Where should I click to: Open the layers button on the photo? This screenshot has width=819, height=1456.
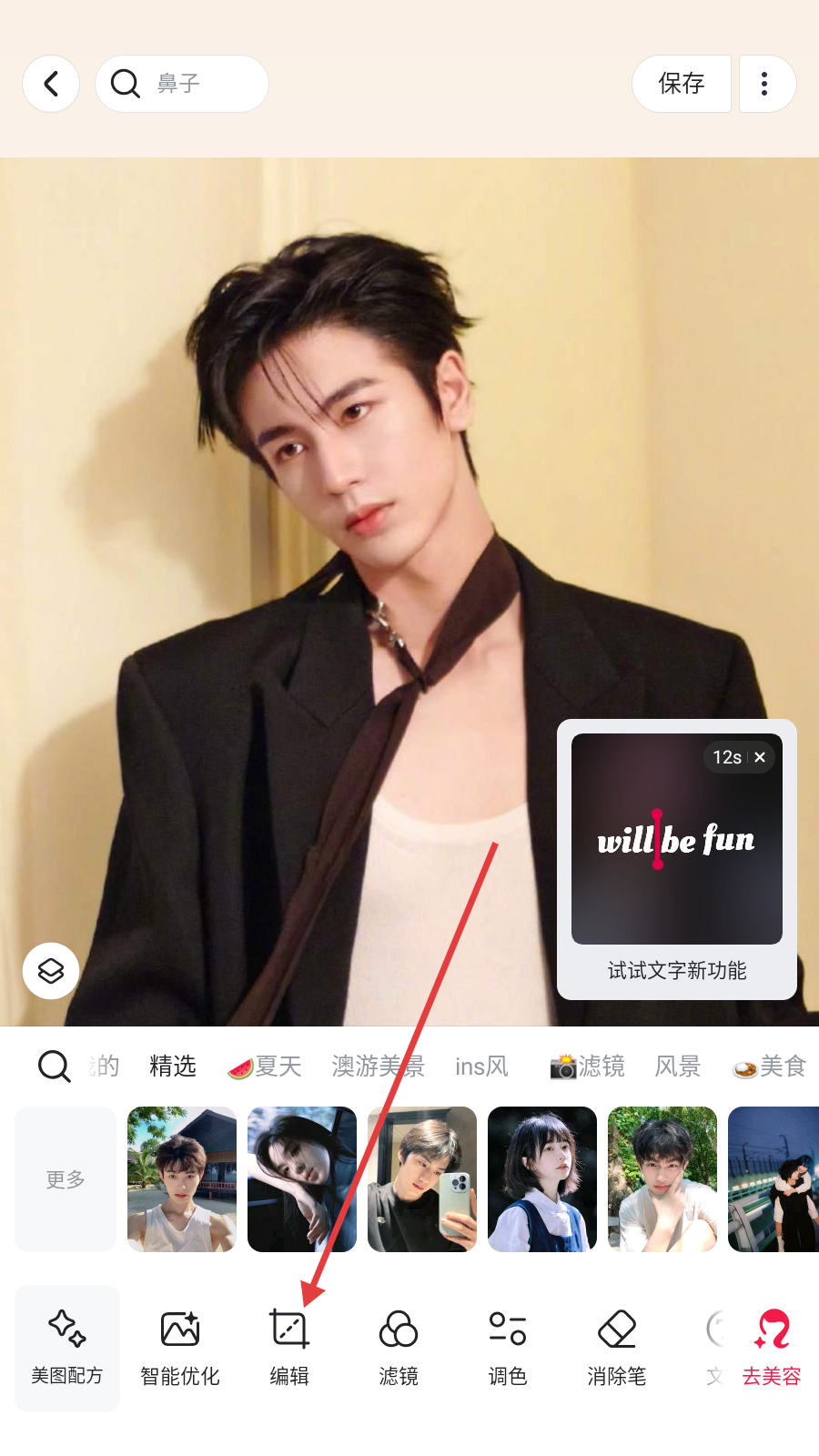coord(51,971)
